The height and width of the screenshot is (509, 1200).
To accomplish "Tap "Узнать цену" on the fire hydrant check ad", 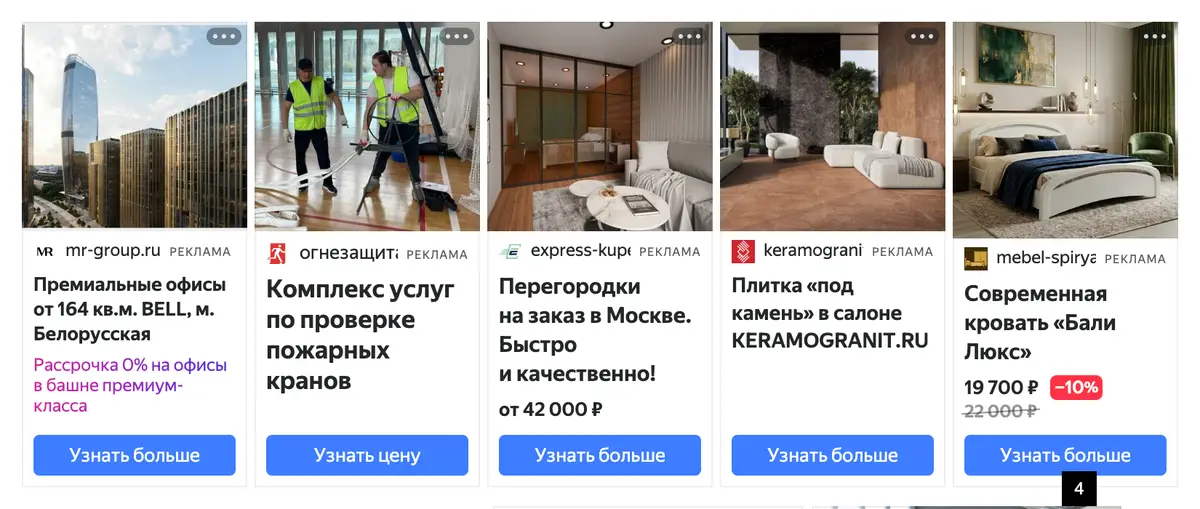I will click(x=367, y=455).
